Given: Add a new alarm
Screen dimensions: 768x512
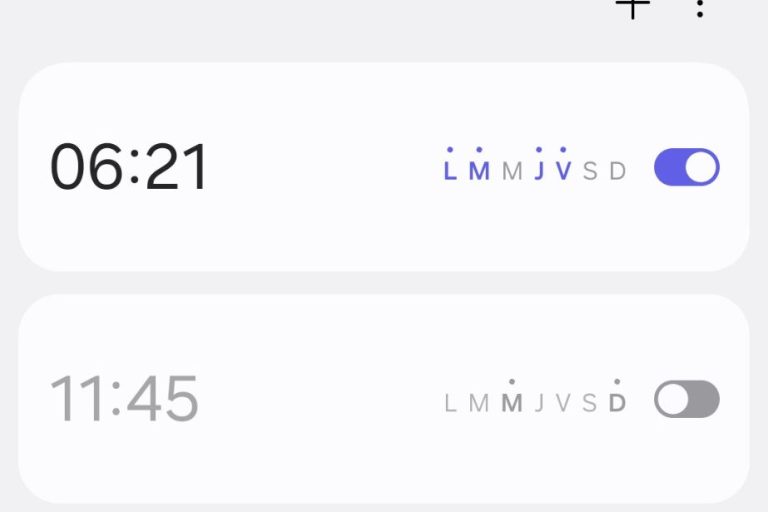Looking at the screenshot, I should pyautogui.click(x=632, y=6).
